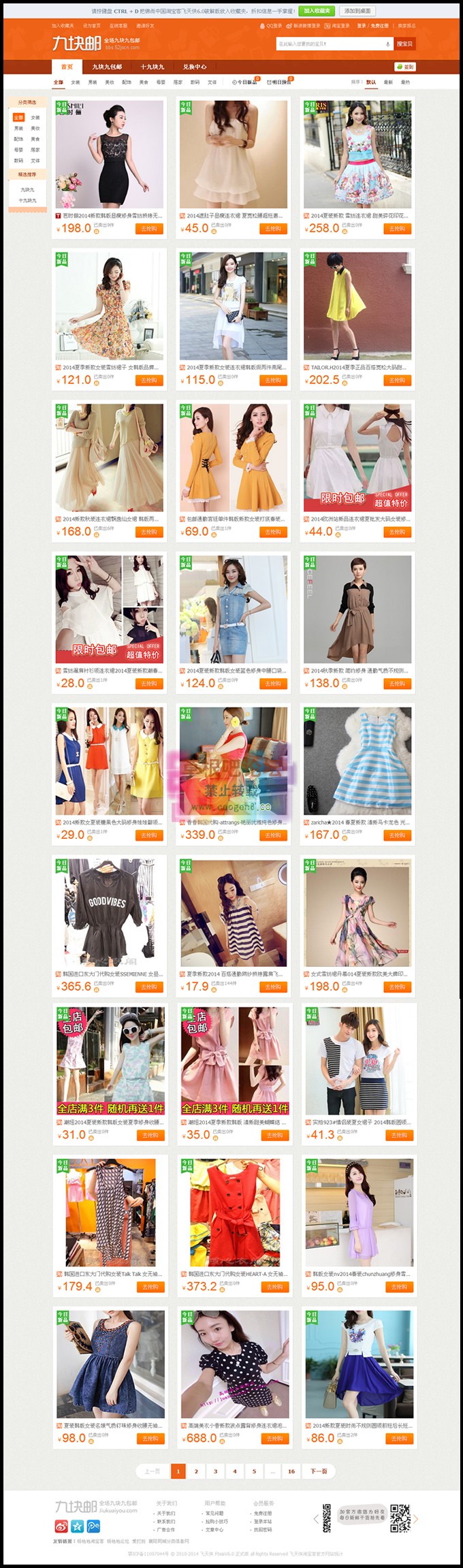This screenshot has height=1568, width=463.
Task: Click the 加入收藏夹 button
Action: [x=317, y=11]
